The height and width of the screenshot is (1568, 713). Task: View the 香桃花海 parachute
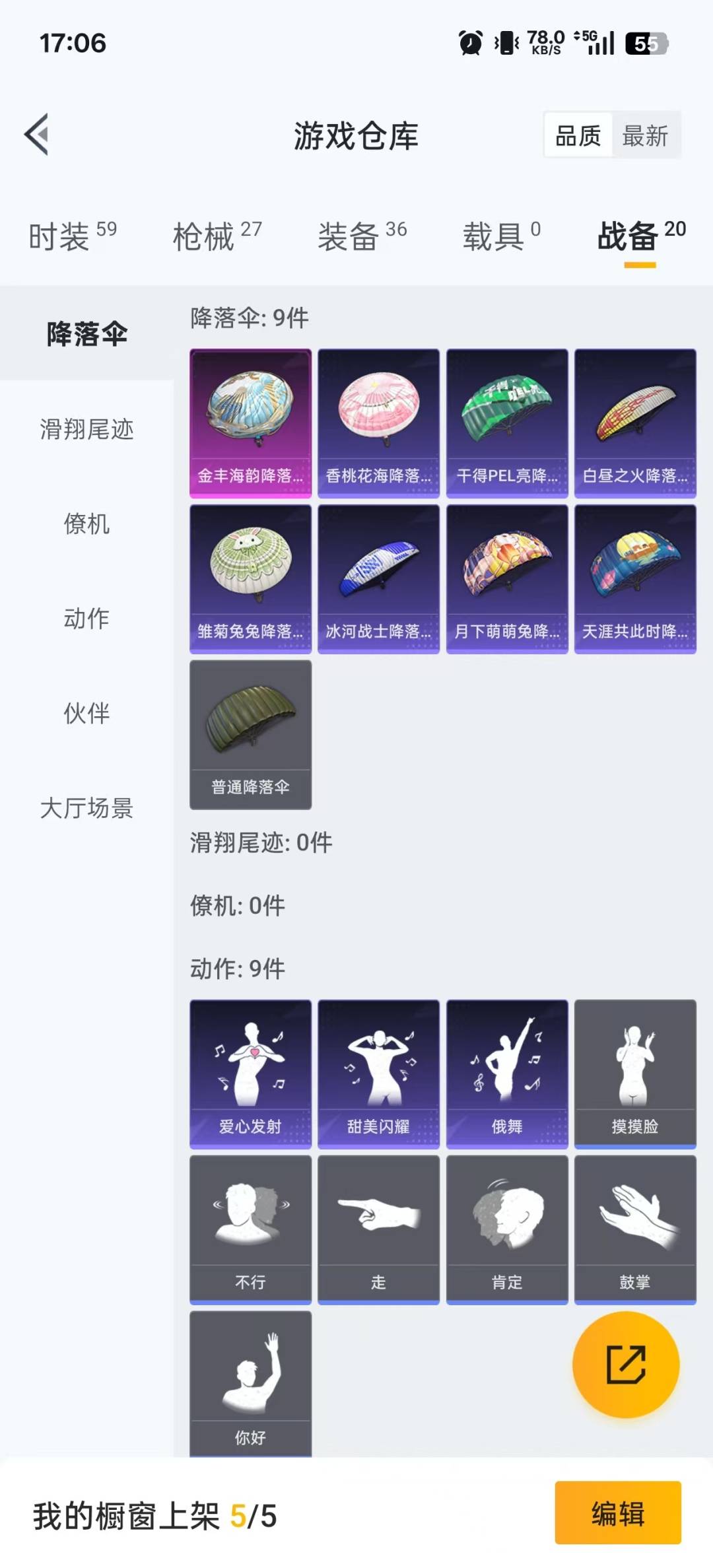coord(378,423)
